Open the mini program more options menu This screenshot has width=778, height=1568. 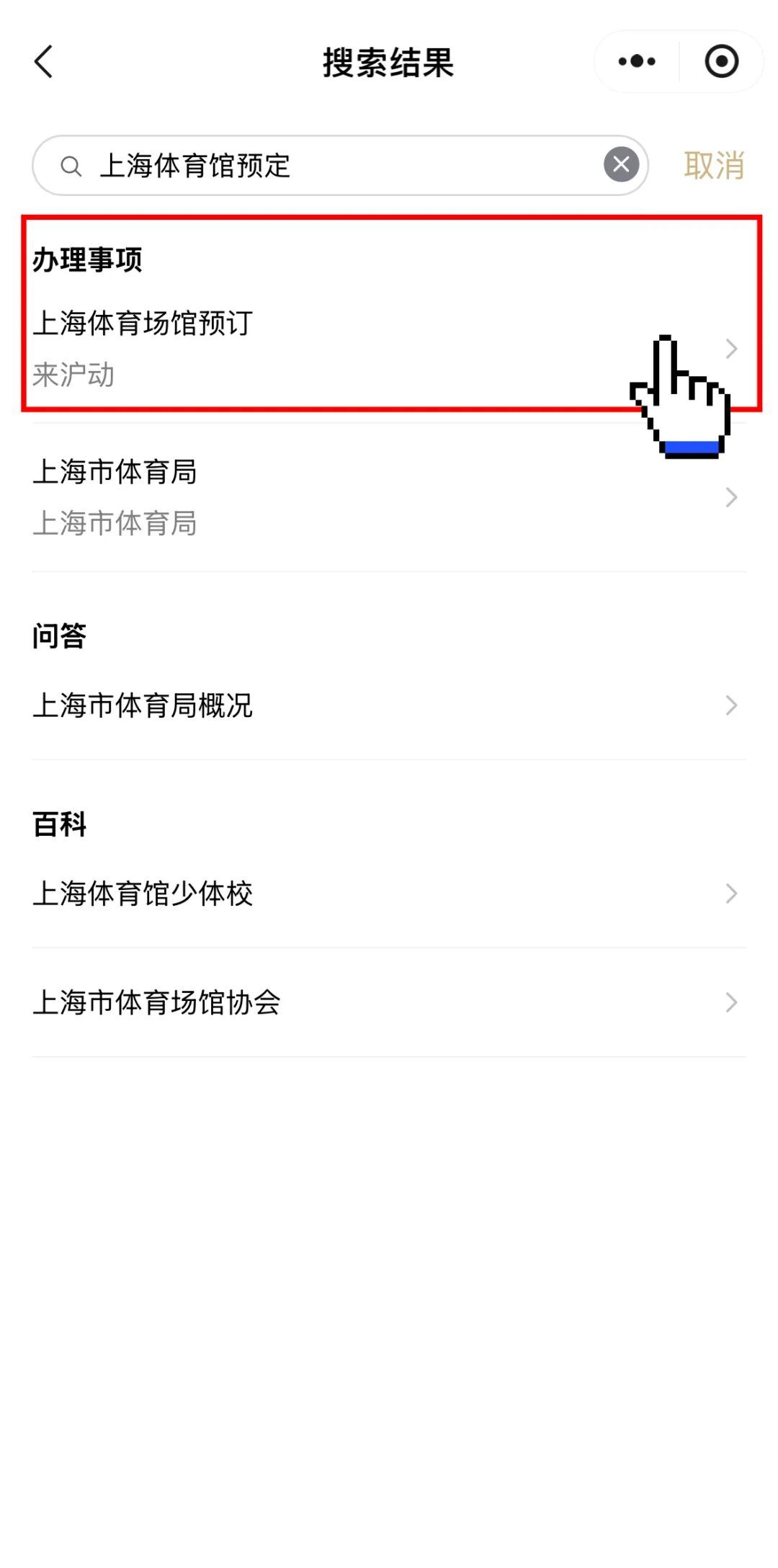pos(637,62)
